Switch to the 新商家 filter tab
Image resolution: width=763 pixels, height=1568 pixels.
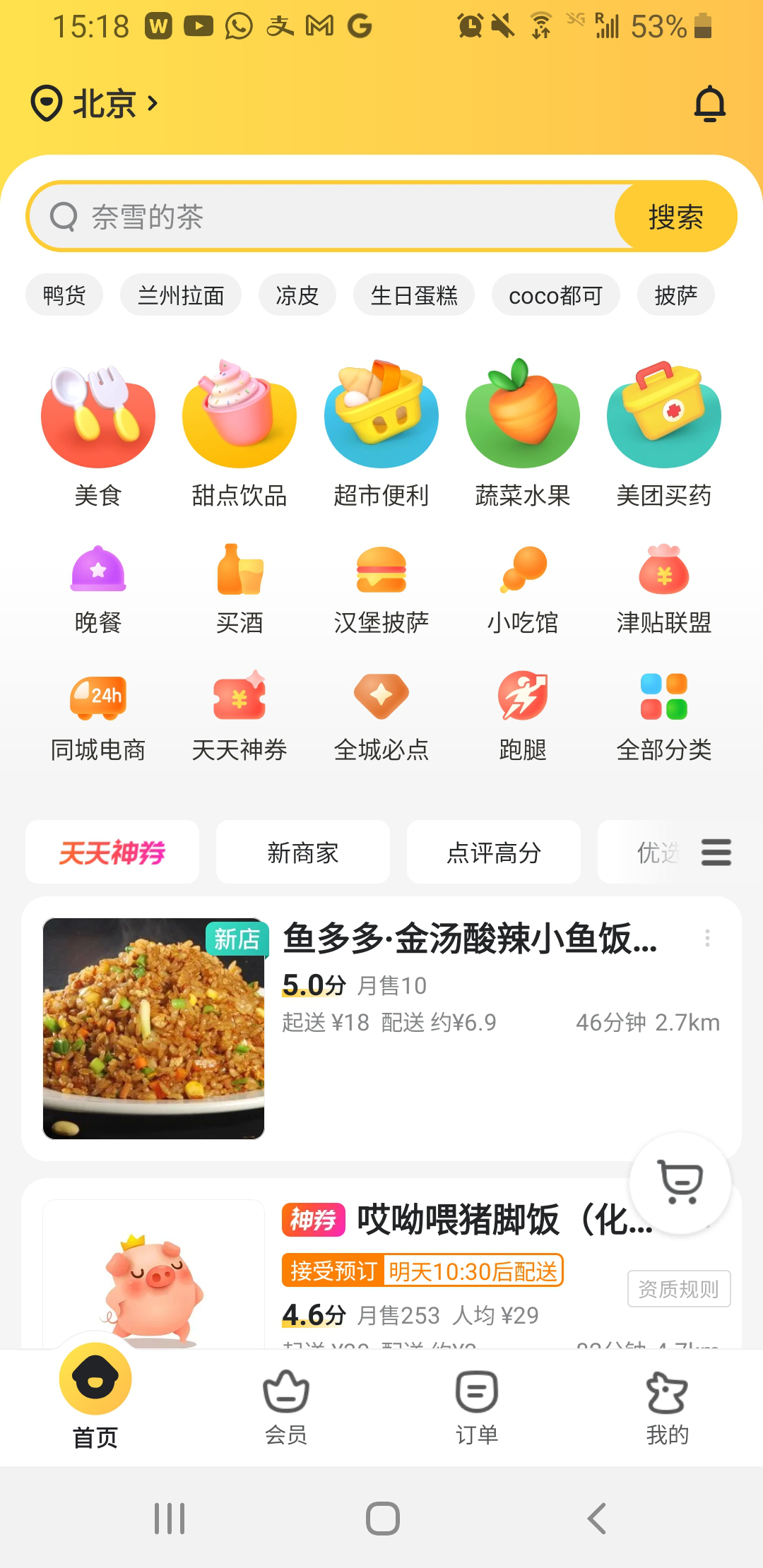coord(303,853)
